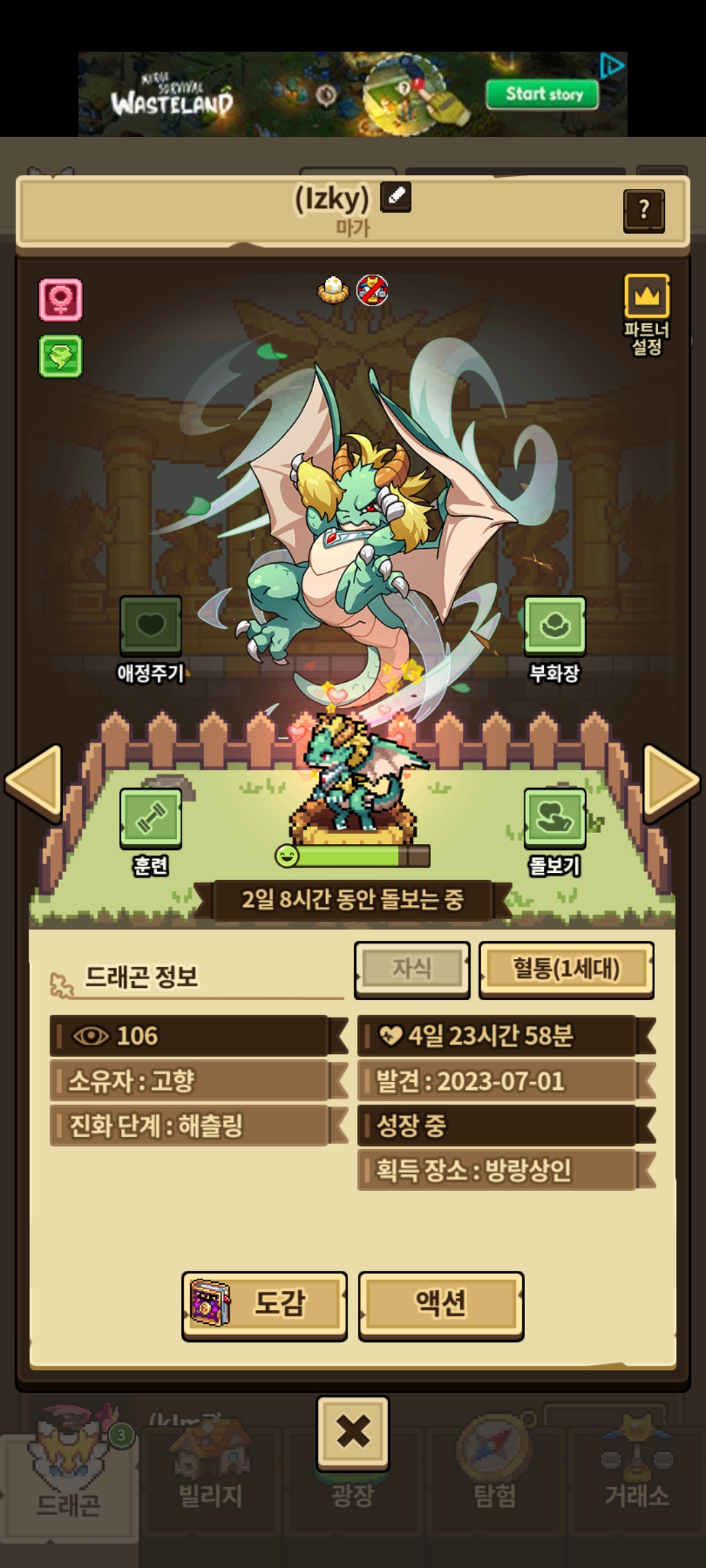Open the 부화장 hatchery button
Image resolution: width=706 pixels, height=1568 pixels.
click(554, 627)
